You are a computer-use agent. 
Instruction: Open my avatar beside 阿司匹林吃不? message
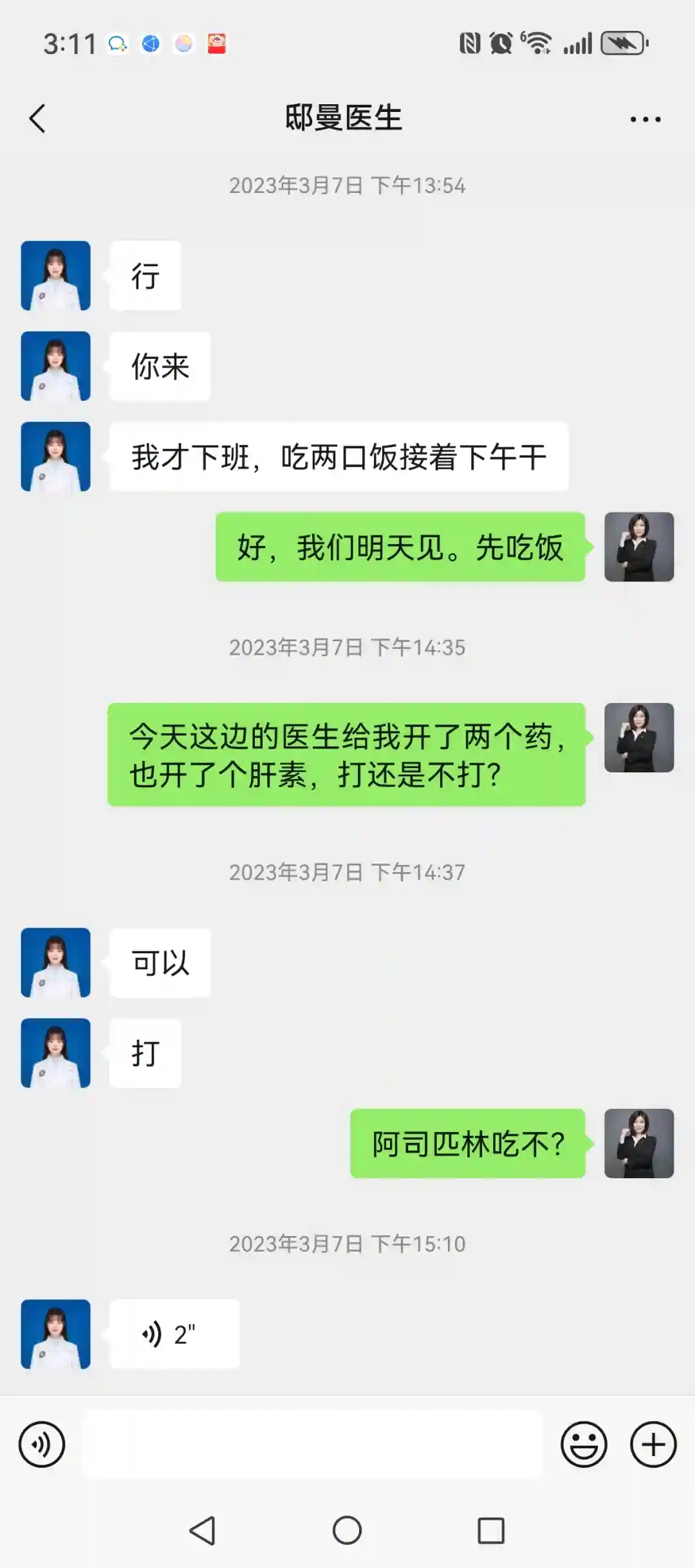click(638, 1143)
